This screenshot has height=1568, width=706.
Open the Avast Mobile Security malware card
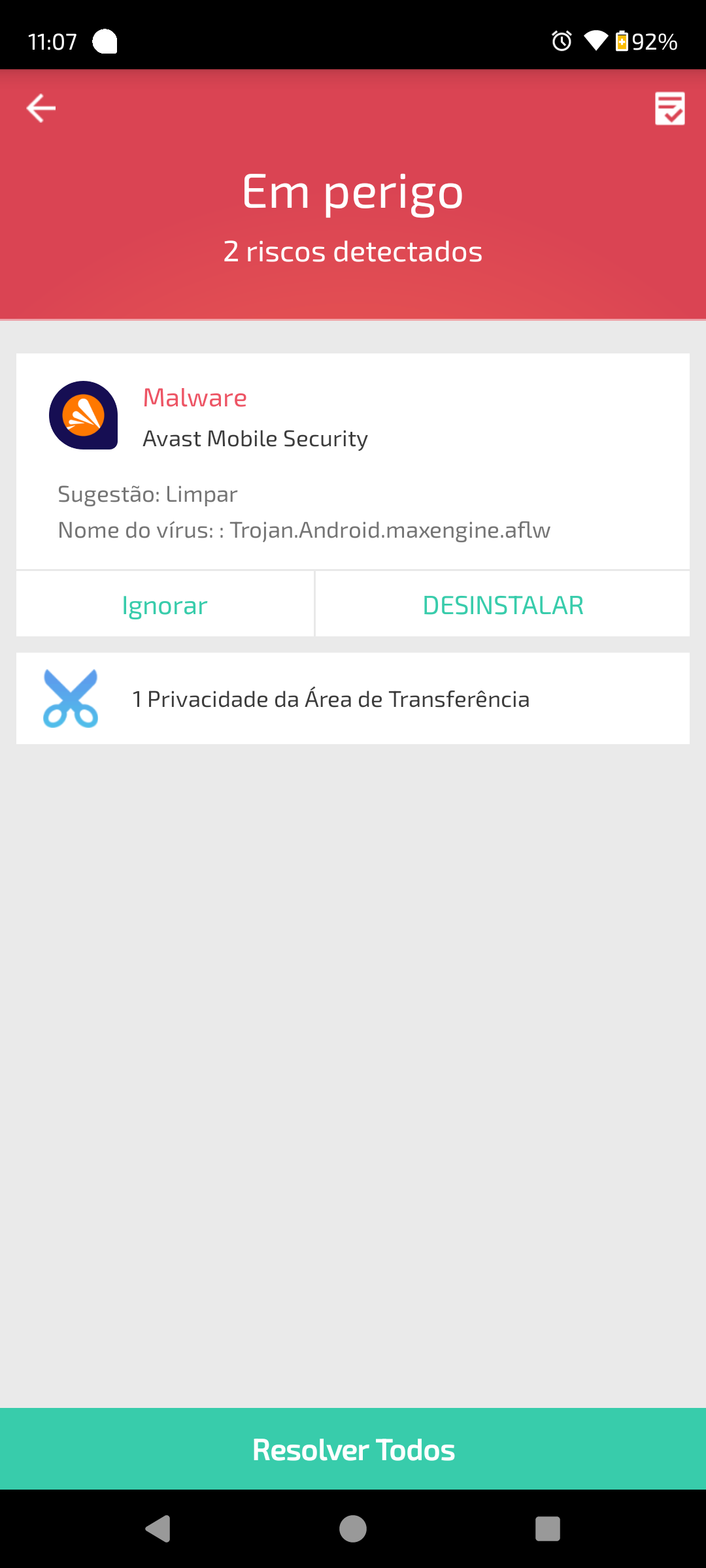pyautogui.click(x=353, y=461)
